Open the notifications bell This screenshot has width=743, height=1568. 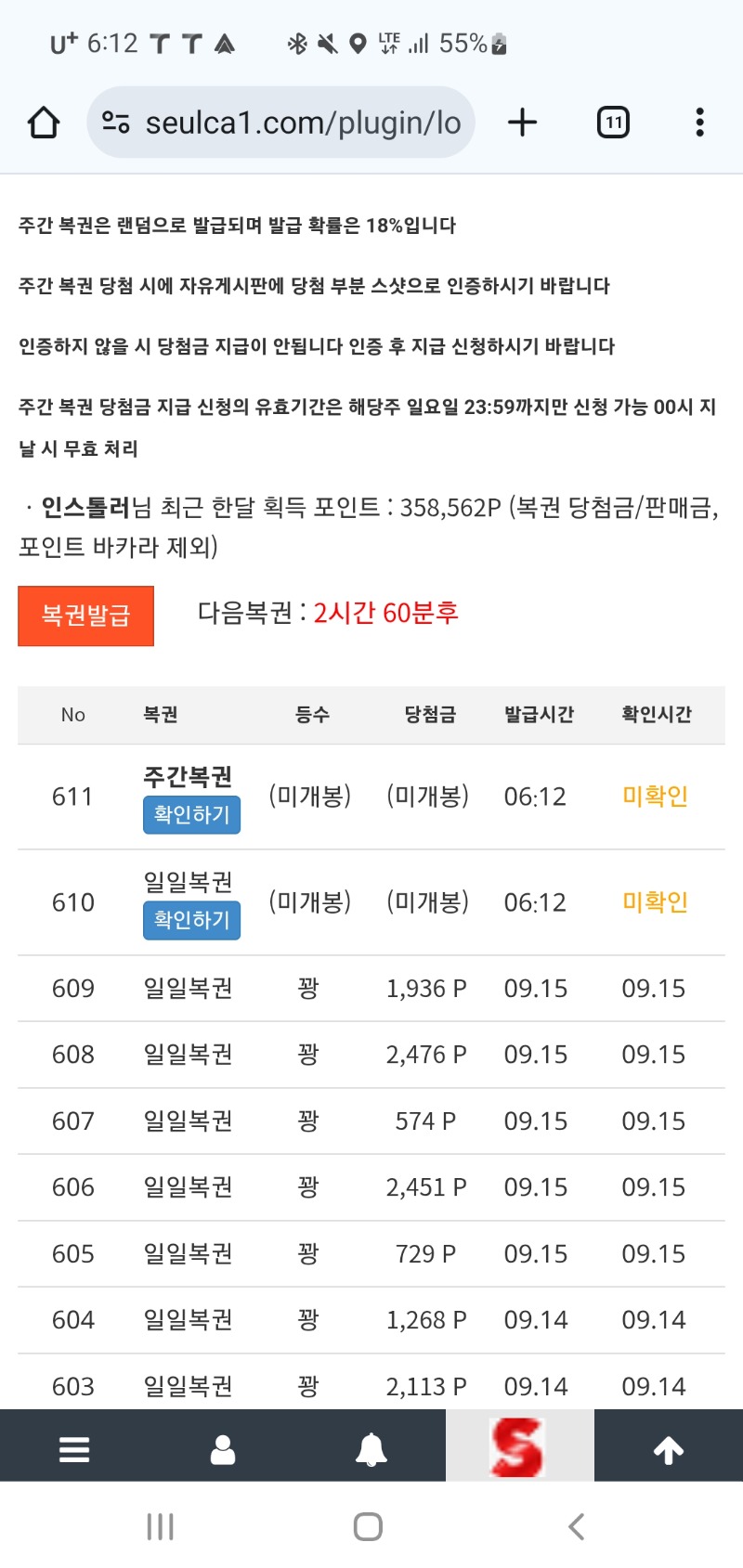[371, 1449]
